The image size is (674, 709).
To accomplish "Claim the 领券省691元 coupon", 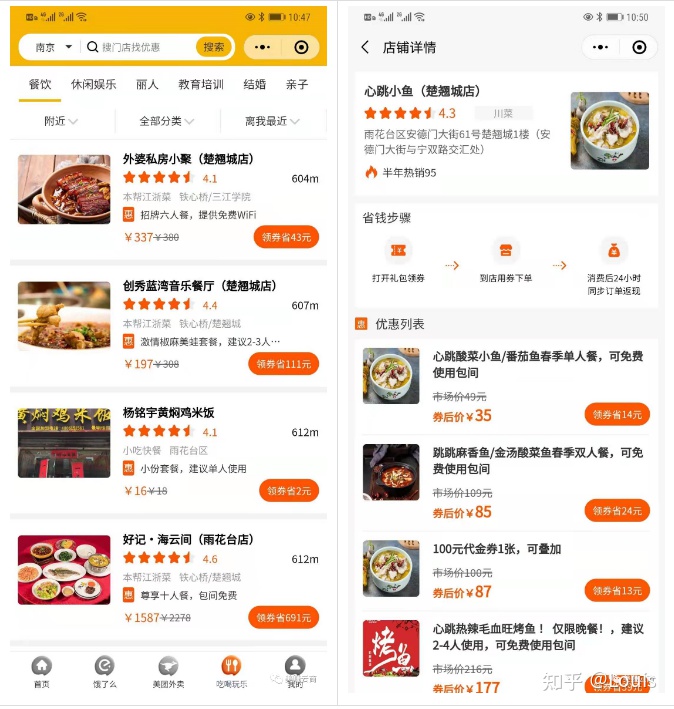I will tap(283, 618).
